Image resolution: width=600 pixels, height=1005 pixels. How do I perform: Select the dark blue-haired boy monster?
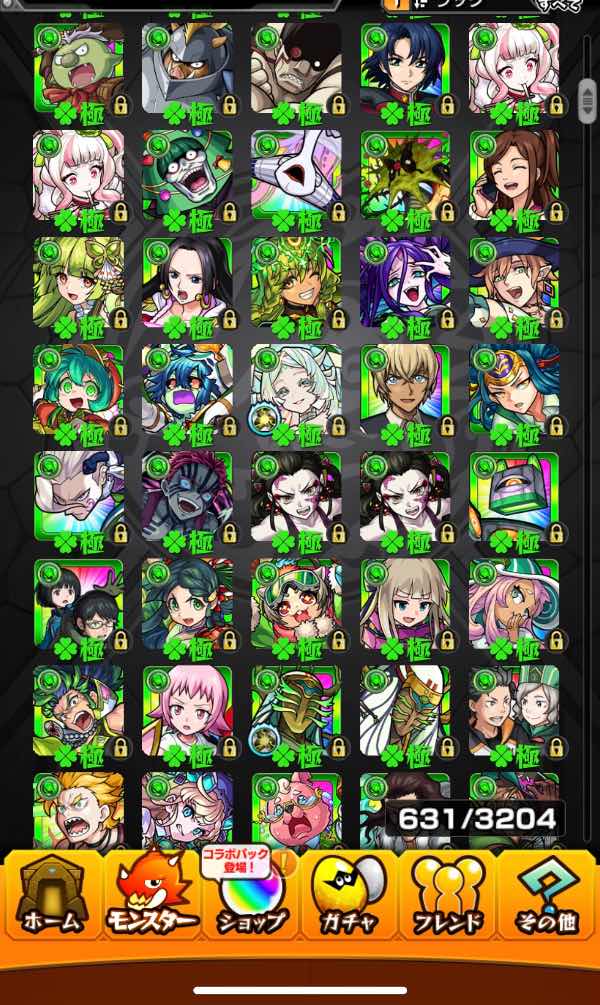tap(405, 68)
